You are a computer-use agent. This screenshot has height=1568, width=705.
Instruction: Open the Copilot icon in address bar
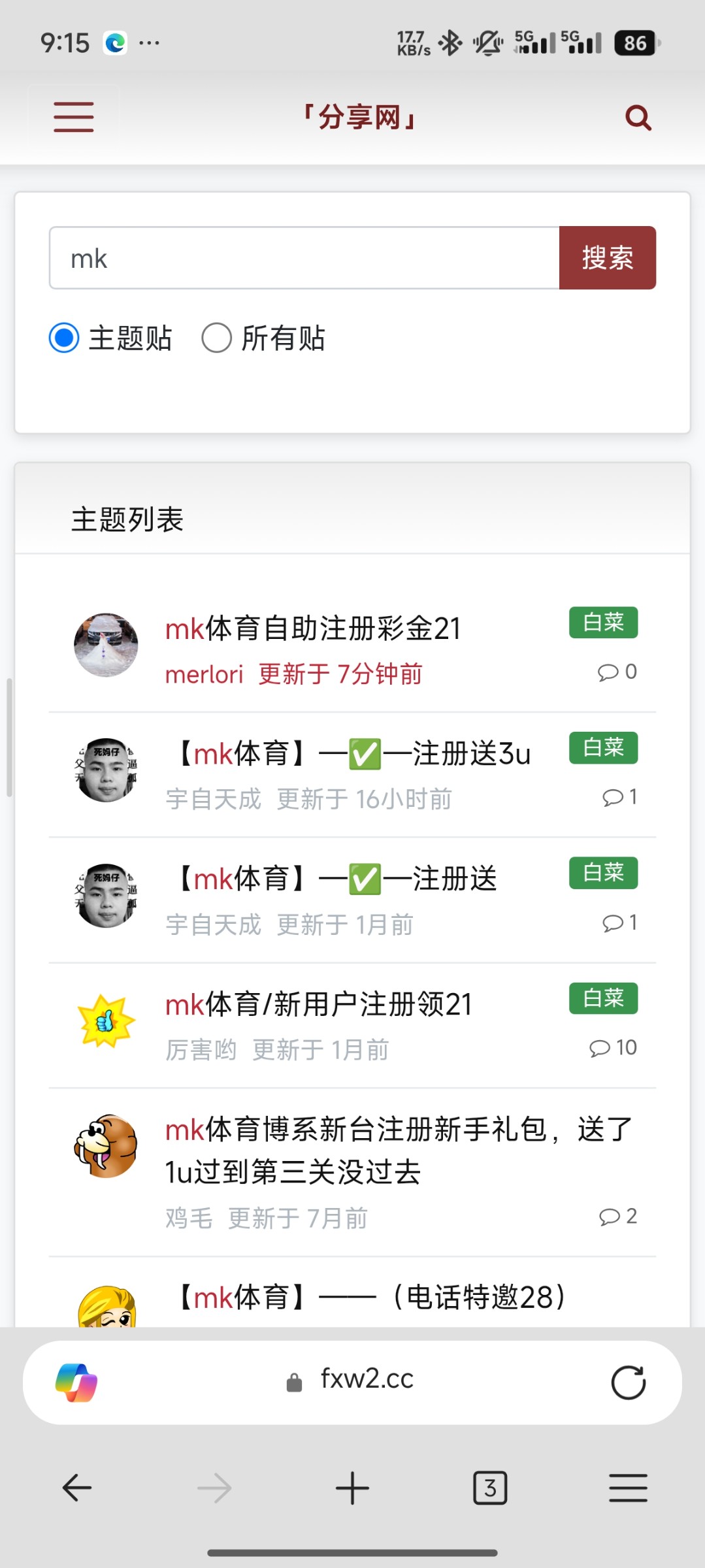76,1382
